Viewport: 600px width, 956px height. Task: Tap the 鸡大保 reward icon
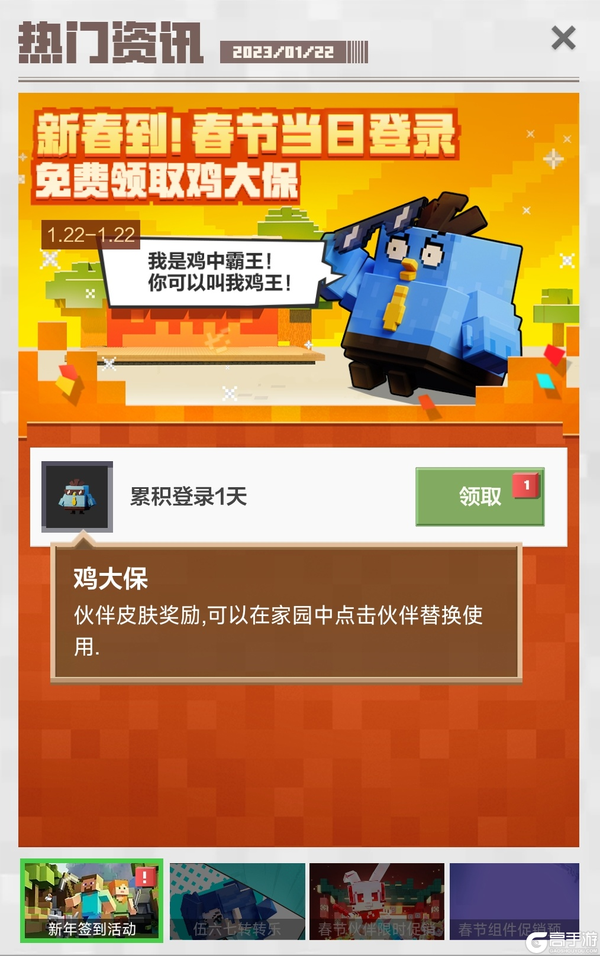pos(76,497)
